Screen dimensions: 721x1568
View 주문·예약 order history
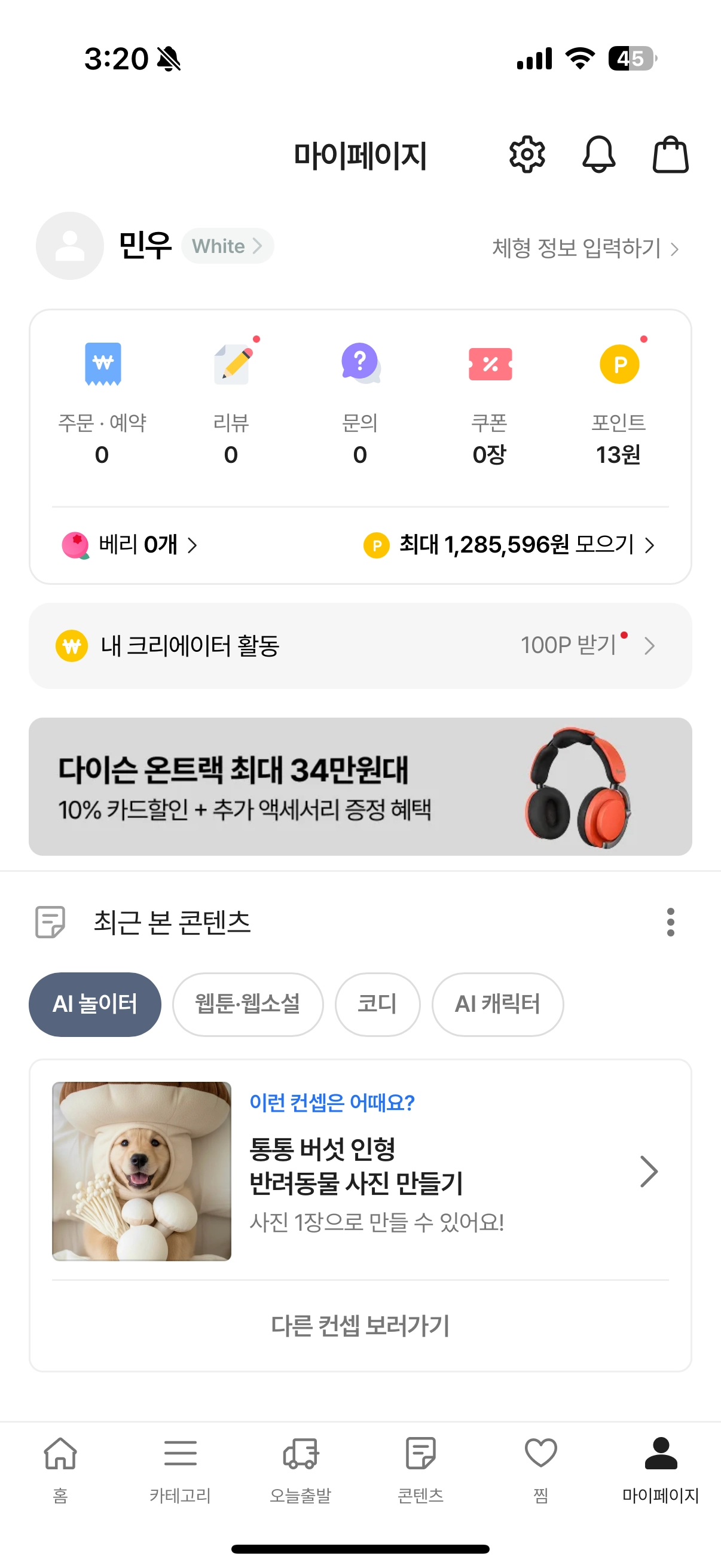102,402
